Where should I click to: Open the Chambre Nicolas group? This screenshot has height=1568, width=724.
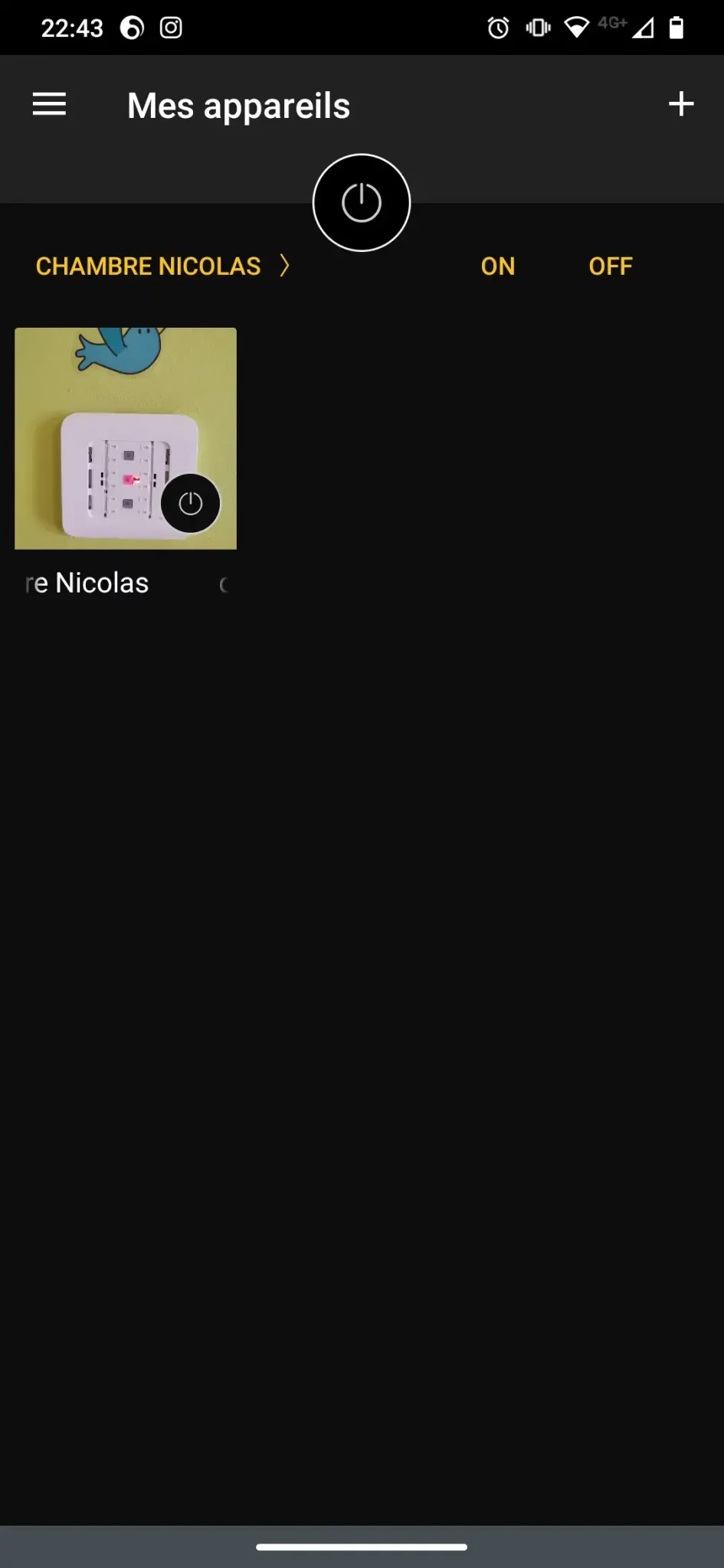point(162,266)
